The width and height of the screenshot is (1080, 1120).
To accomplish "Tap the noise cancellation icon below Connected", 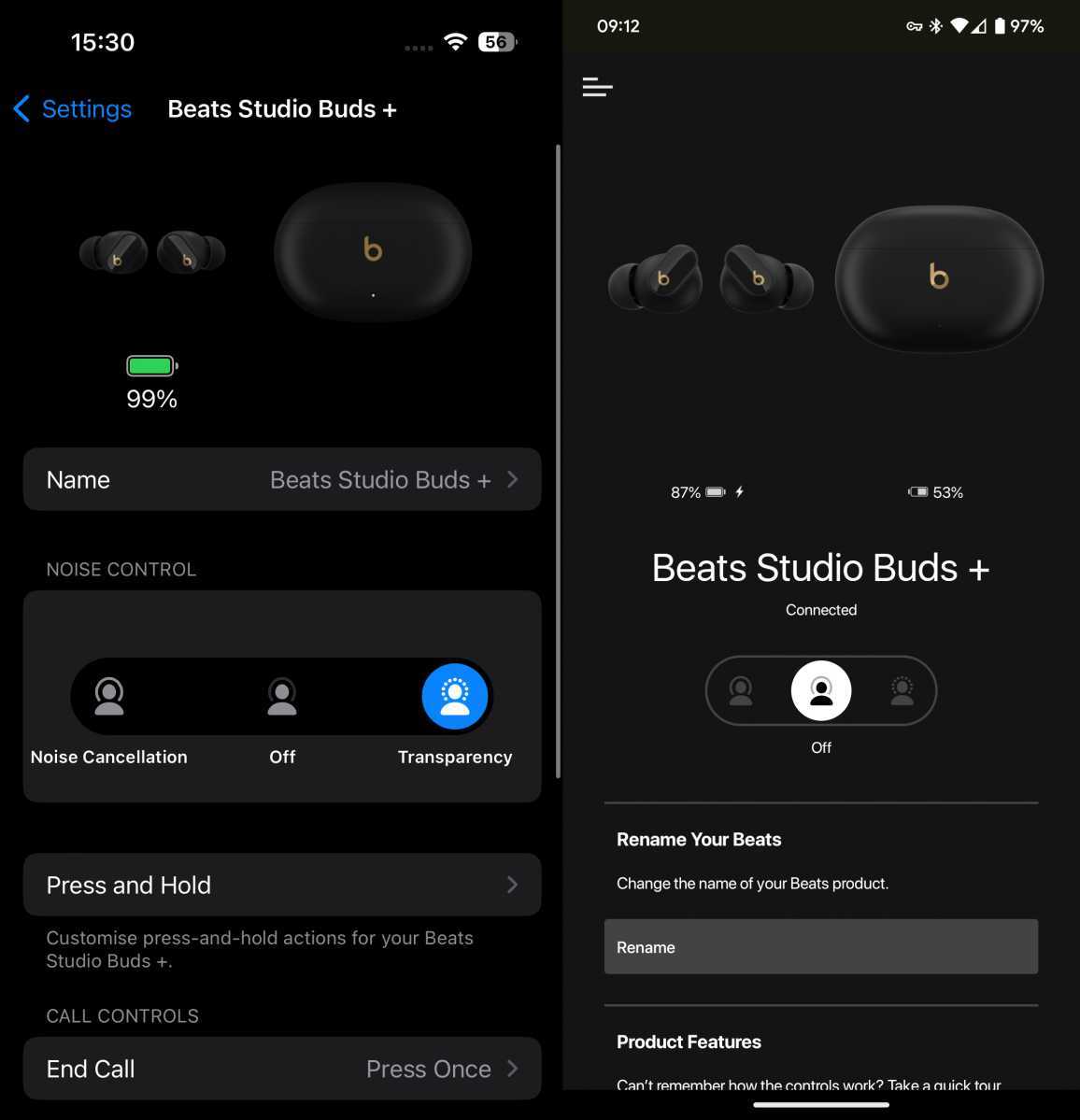I will [741, 691].
